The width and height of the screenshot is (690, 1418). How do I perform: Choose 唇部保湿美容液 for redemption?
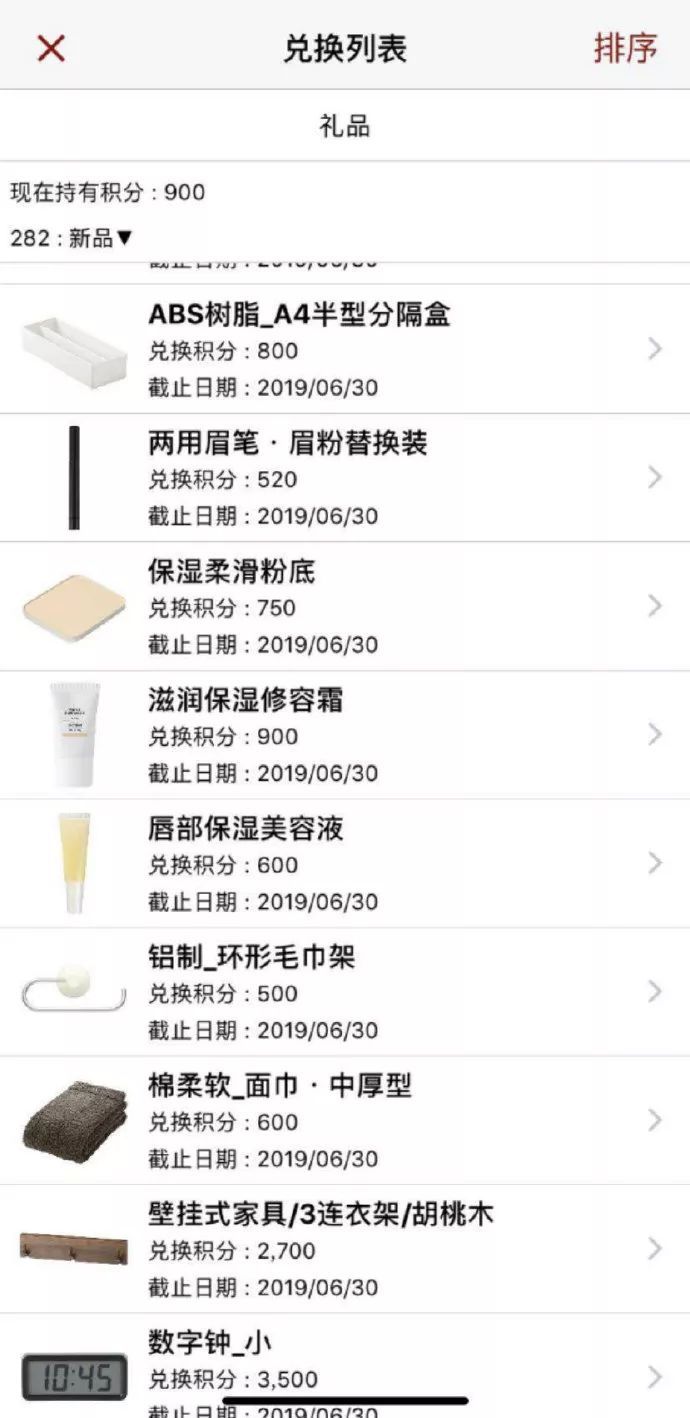345,863
